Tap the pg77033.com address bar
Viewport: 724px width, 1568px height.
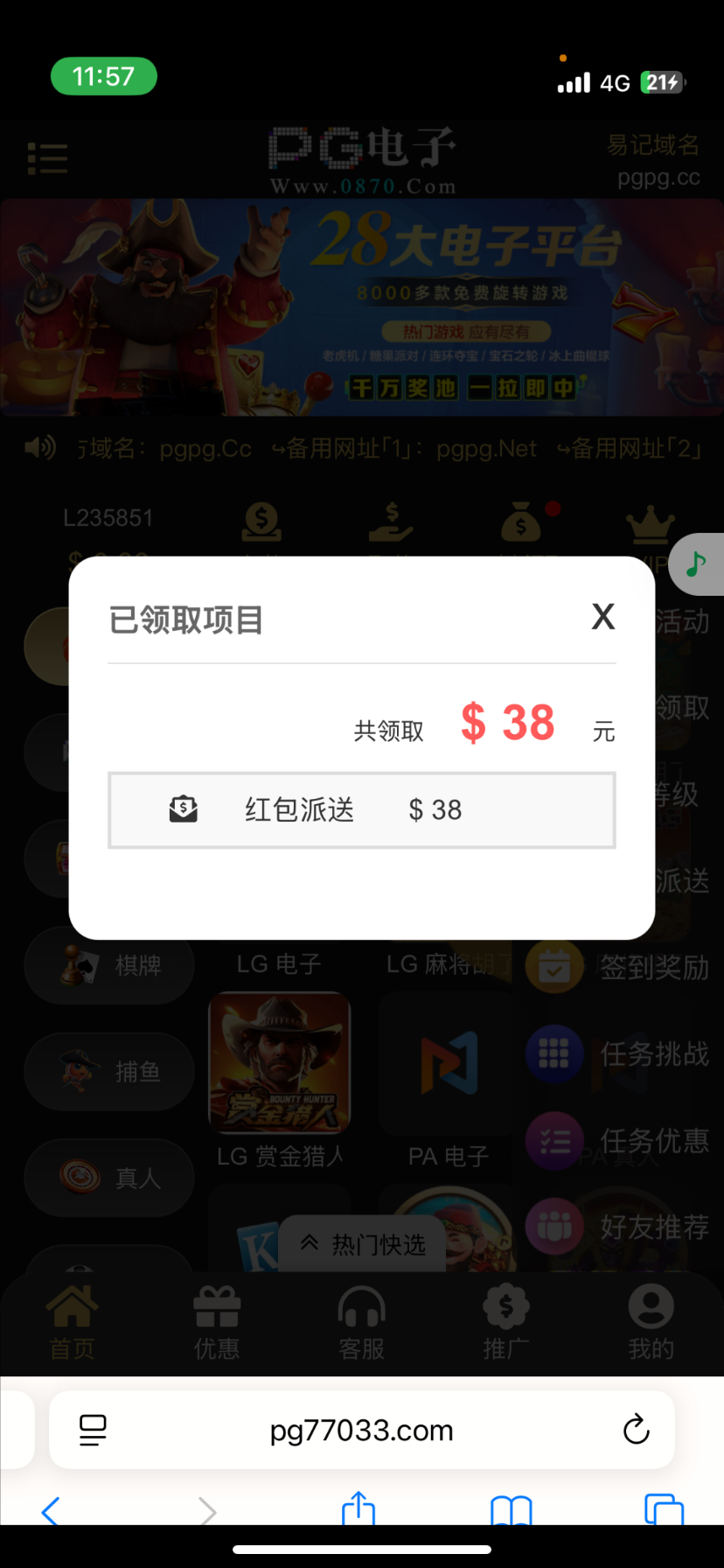361,1430
